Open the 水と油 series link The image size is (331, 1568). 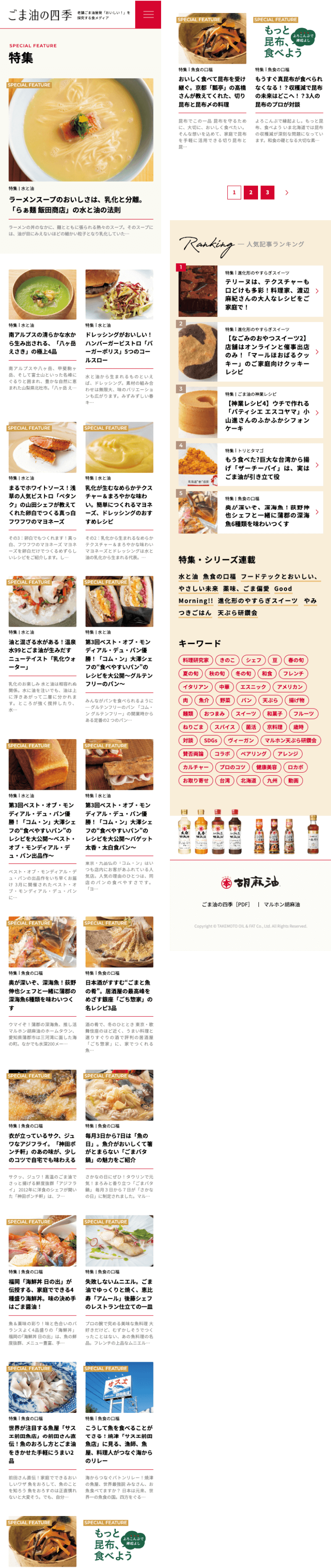(x=188, y=576)
